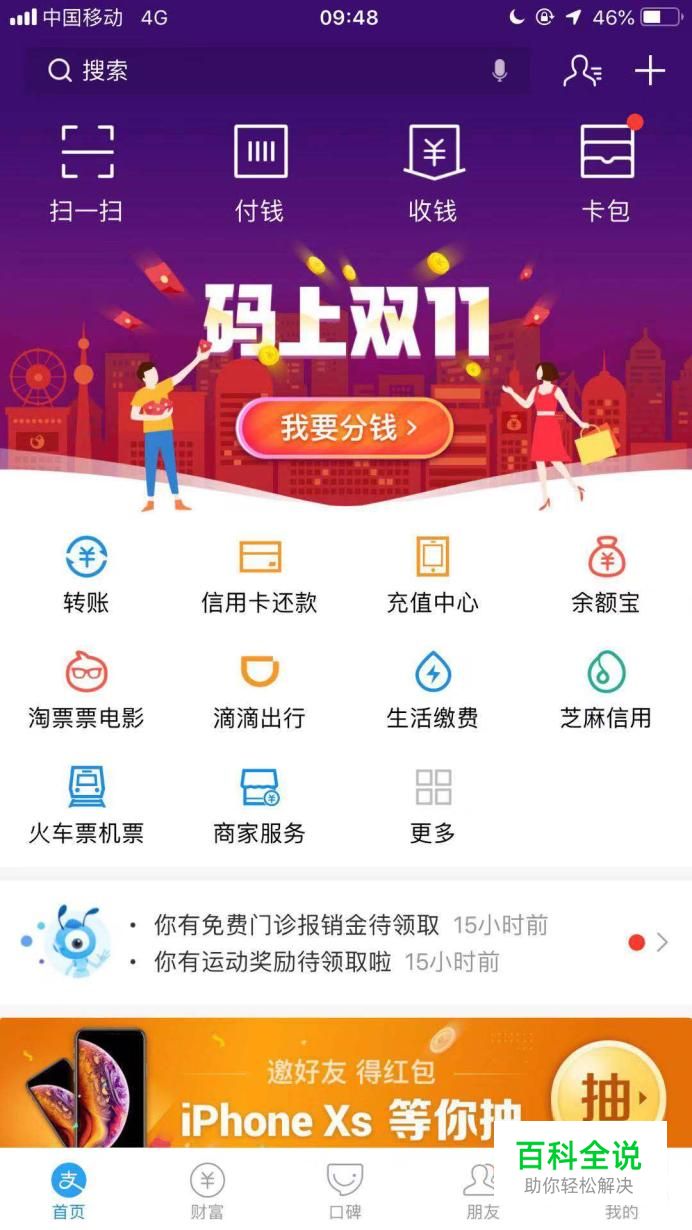Viewport: 692px width, 1230px height.
Task: Open 卡包 card wallet
Action: point(606,172)
